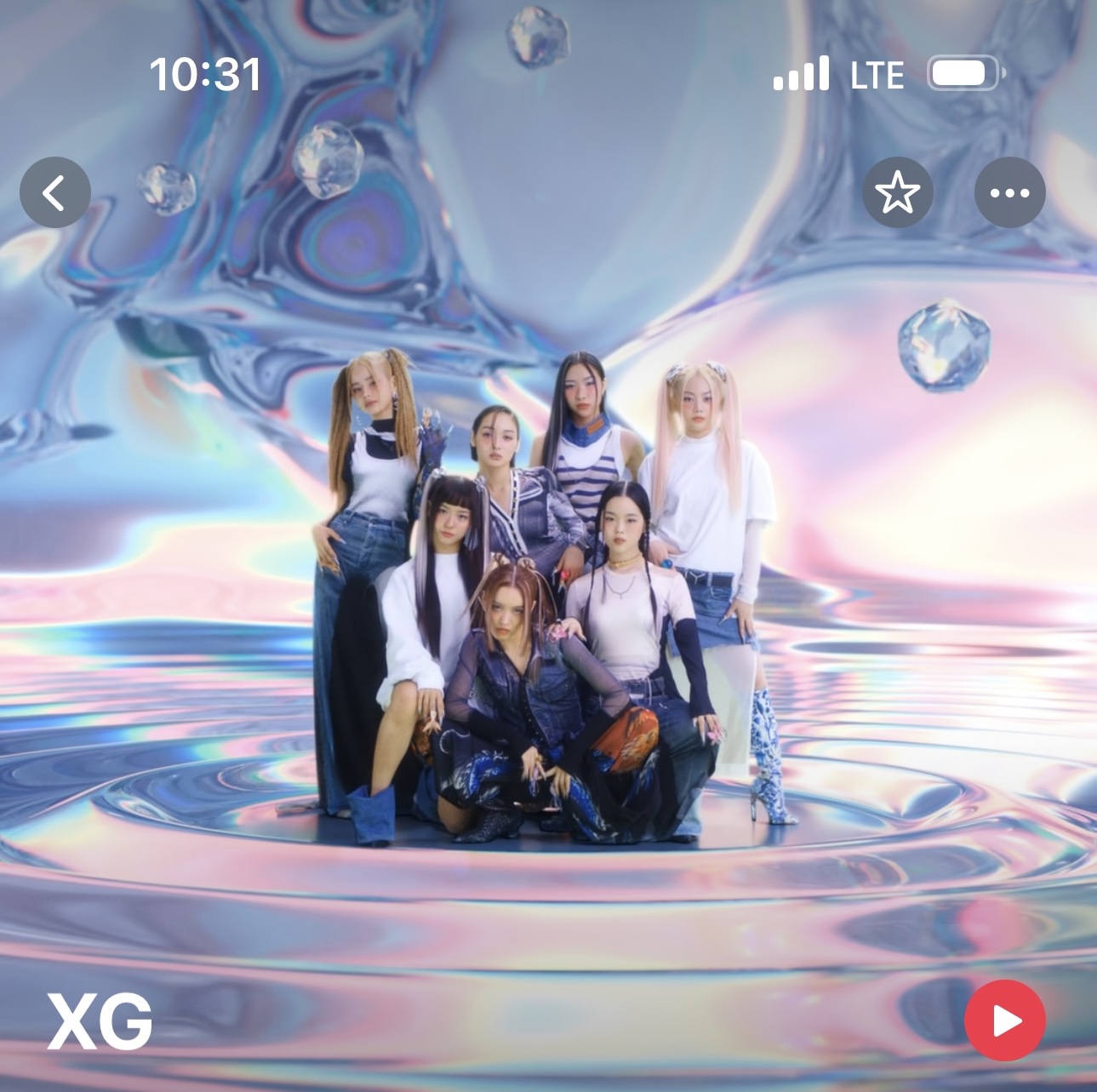This screenshot has height=1092, width=1097.
Task: Play XG with the red play button
Action: click(1005, 1021)
